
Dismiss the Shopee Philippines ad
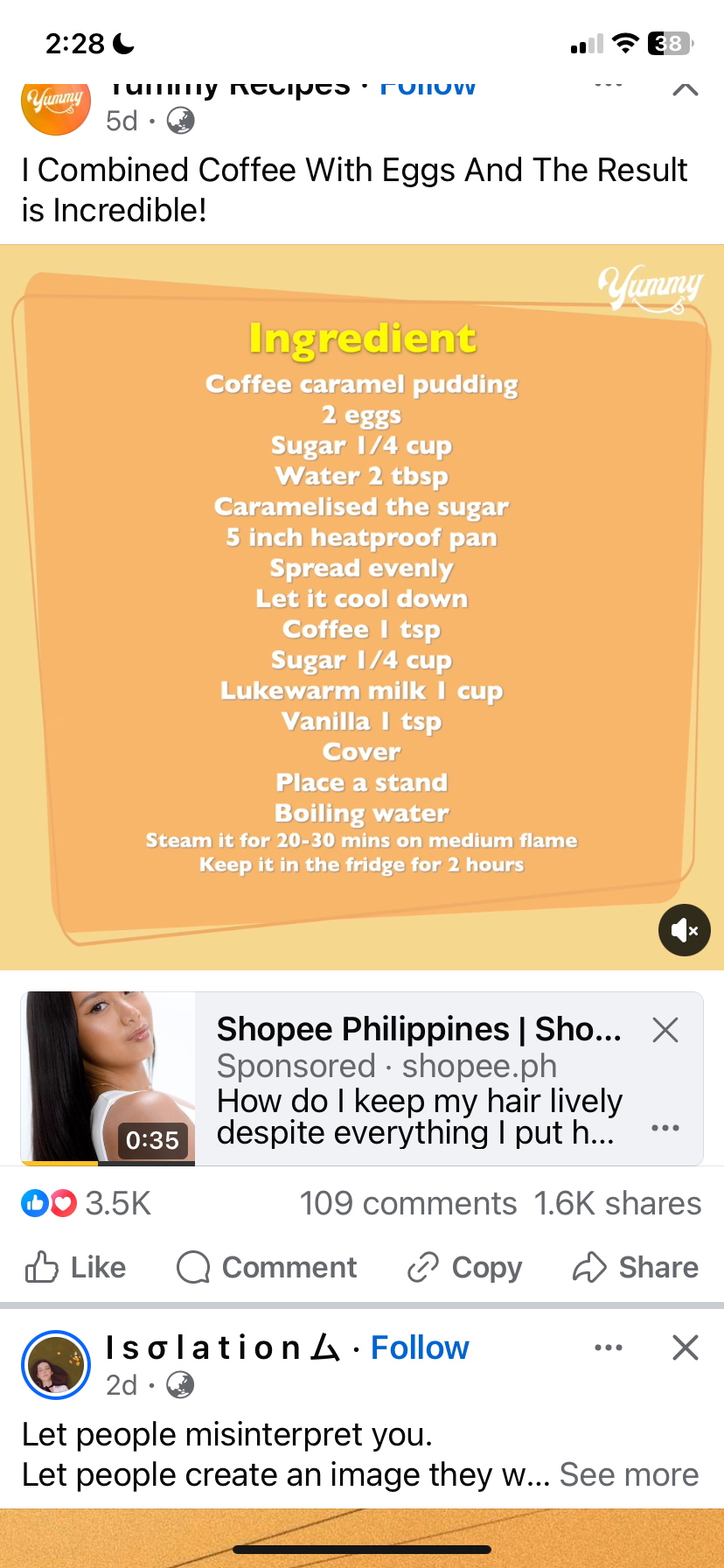[x=665, y=1030]
